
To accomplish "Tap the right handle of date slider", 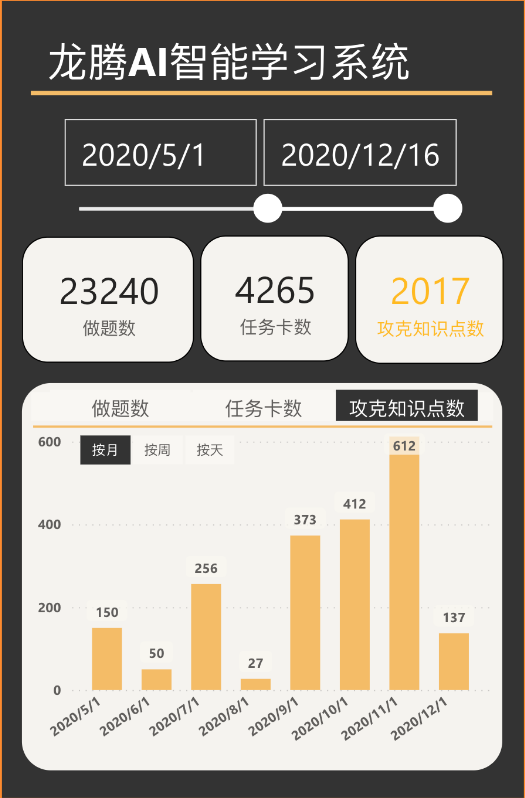I will coord(448,208).
